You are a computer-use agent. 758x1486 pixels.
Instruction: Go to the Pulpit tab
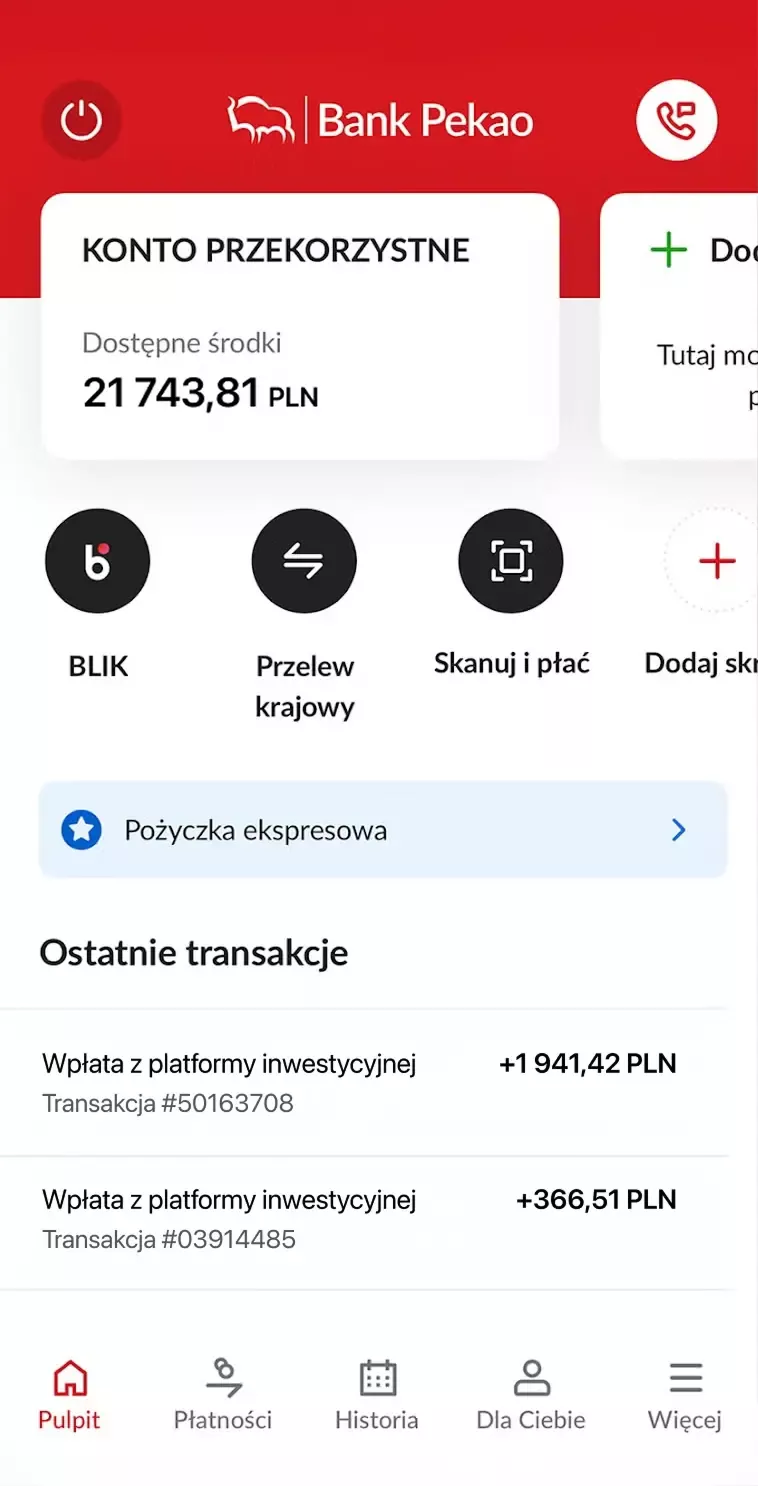[70, 1394]
